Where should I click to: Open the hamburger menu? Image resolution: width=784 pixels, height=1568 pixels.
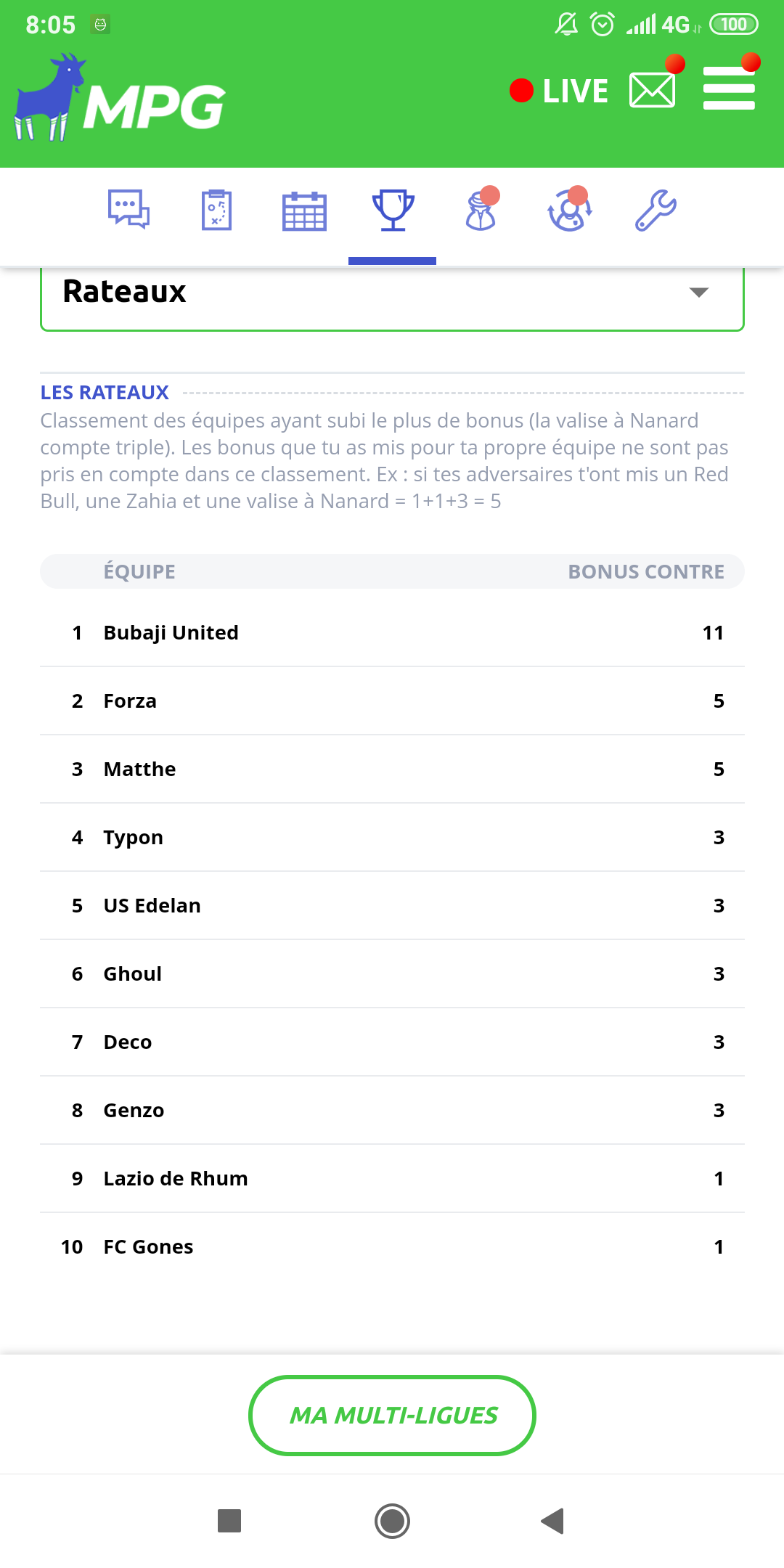point(729,89)
